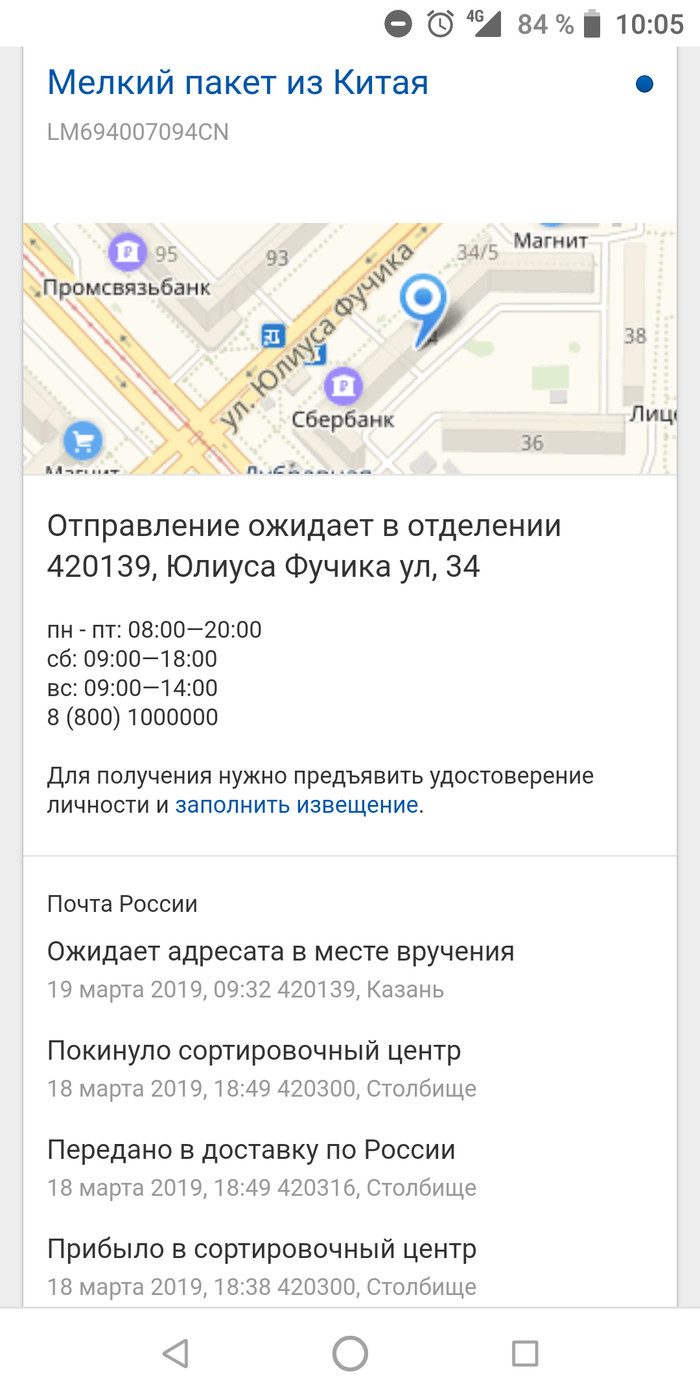Go back with the system back button
This screenshot has height=1400, width=700.
[175, 1353]
